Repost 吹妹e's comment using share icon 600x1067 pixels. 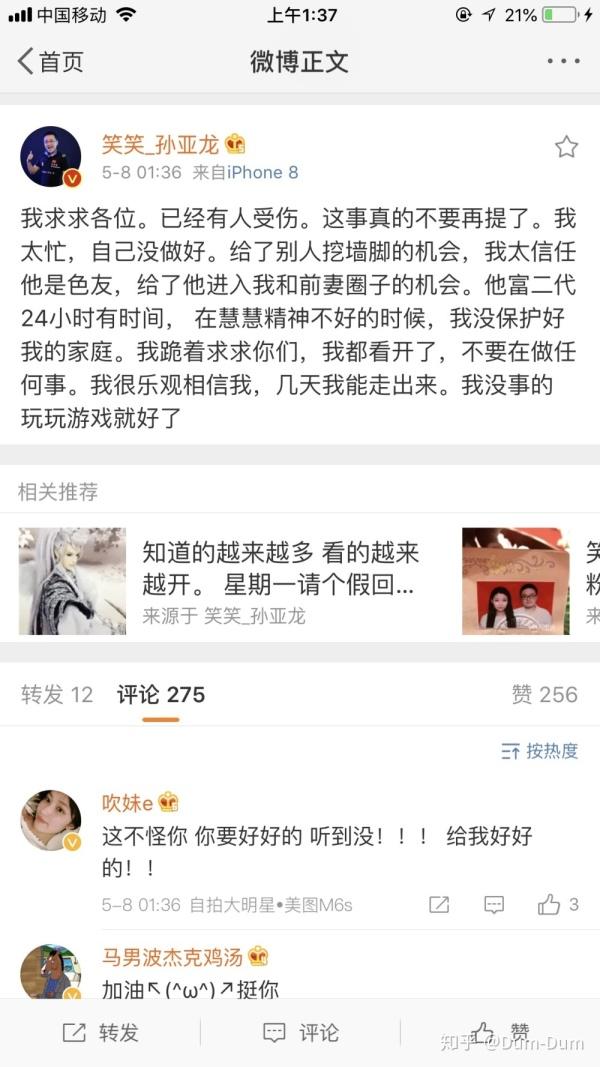pos(439,905)
